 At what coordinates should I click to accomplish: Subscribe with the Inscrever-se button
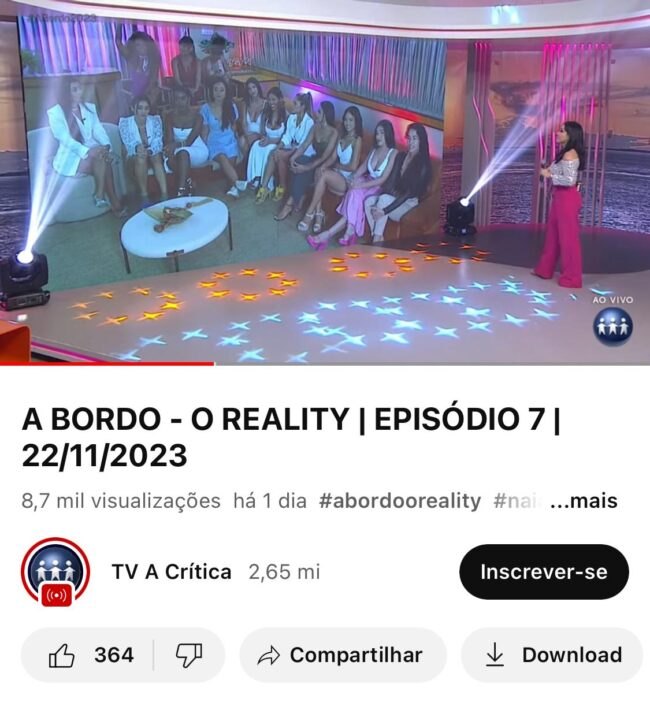(543, 572)
